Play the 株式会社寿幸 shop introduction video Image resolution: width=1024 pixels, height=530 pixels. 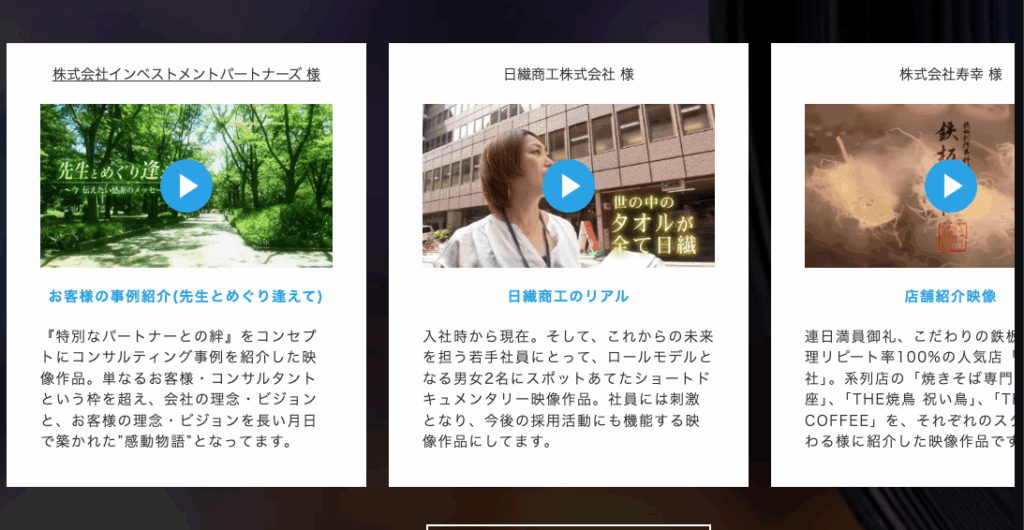pyautogui.click(x=950, y=186)
